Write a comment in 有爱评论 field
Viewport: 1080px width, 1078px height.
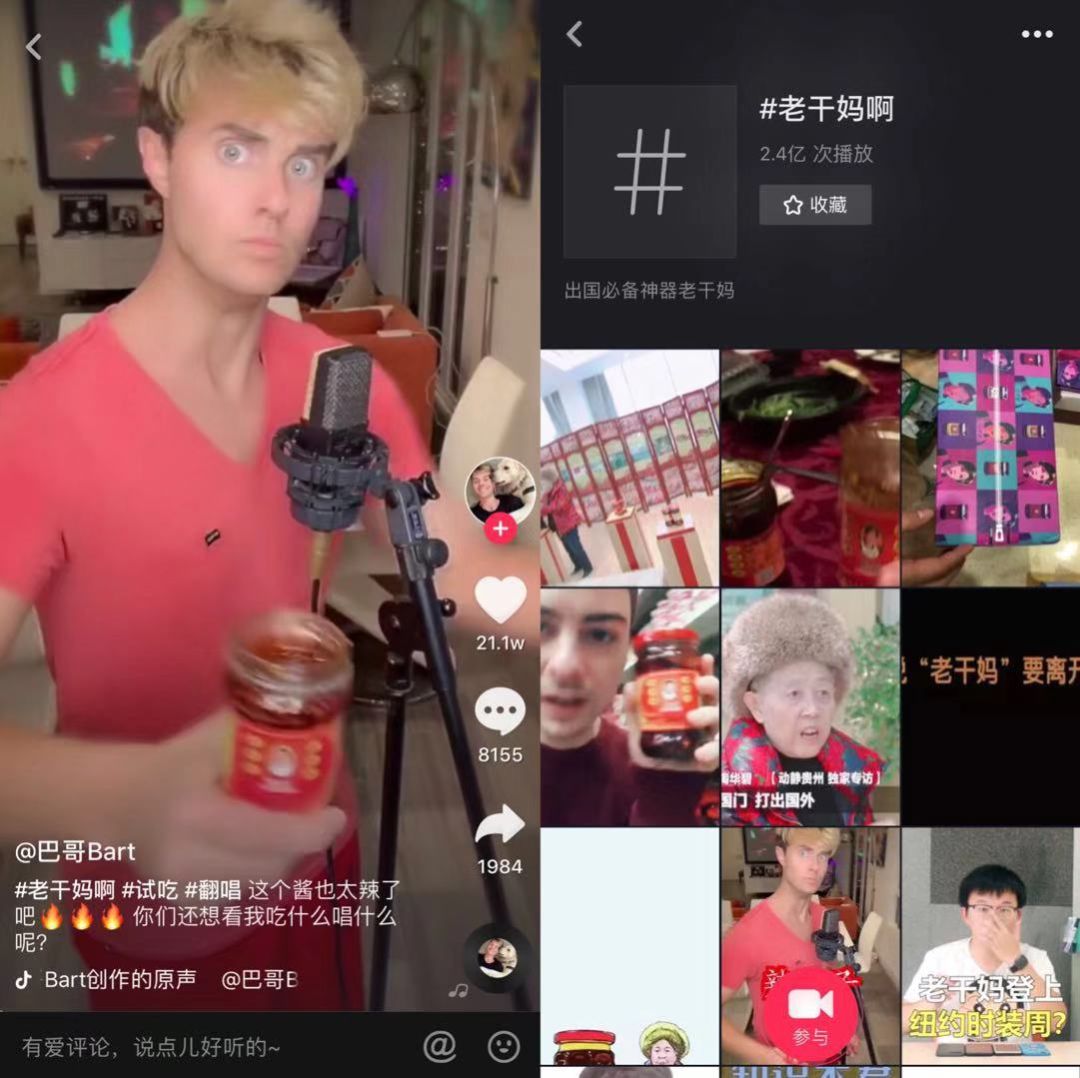(200, 1047)
